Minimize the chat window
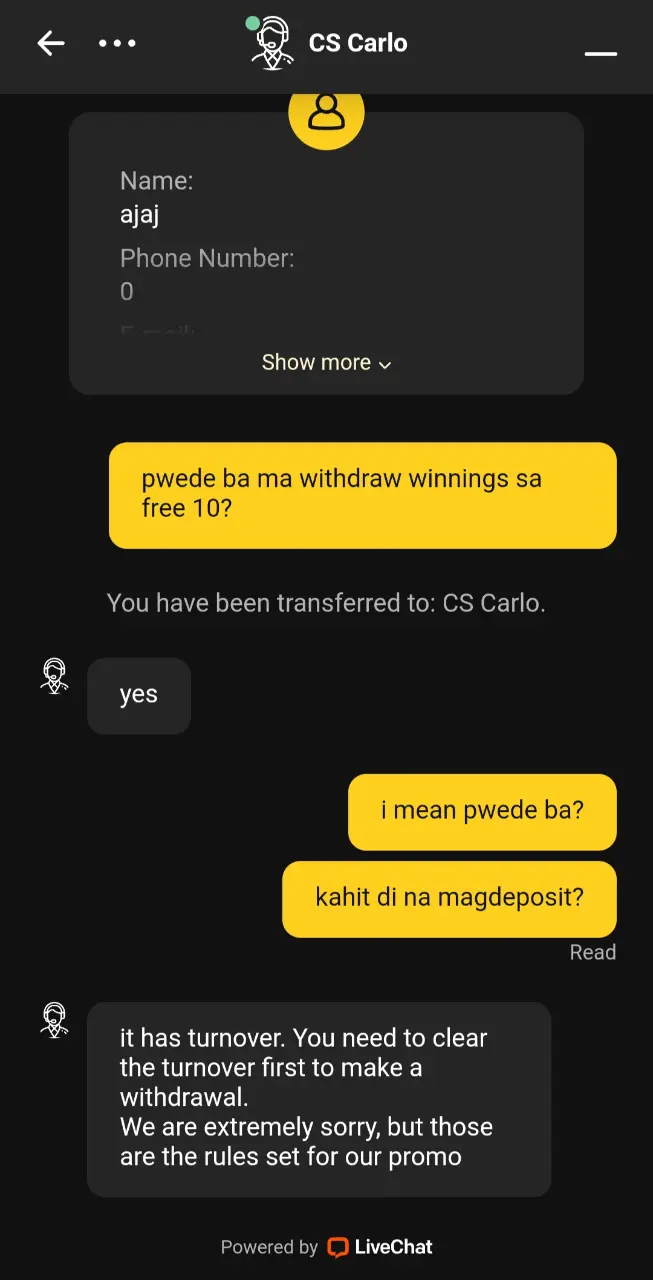 [x=601, y=53]
